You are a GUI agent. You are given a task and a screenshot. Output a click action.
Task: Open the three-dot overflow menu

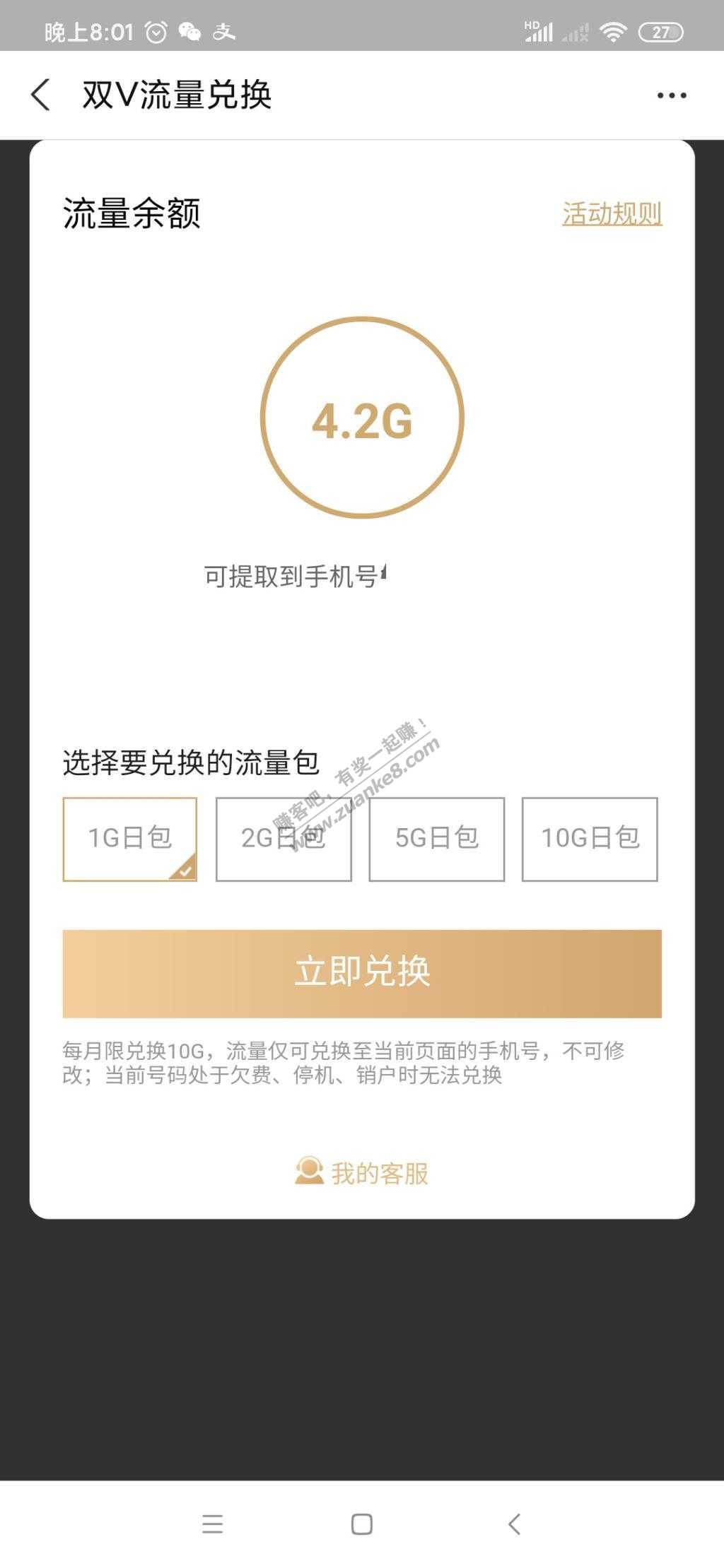click(x=671, y=95)
